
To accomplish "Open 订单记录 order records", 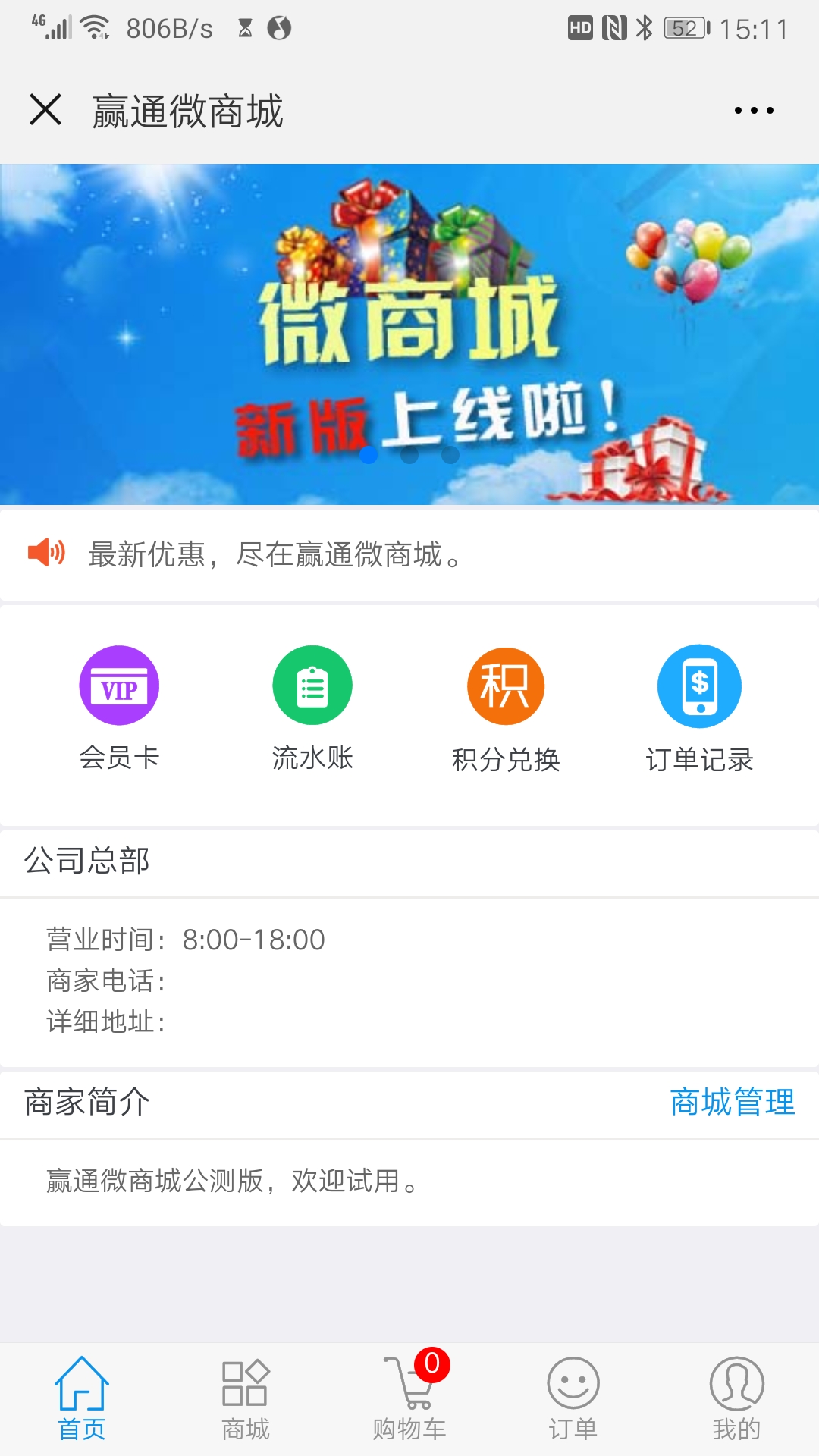I will 699,707.
